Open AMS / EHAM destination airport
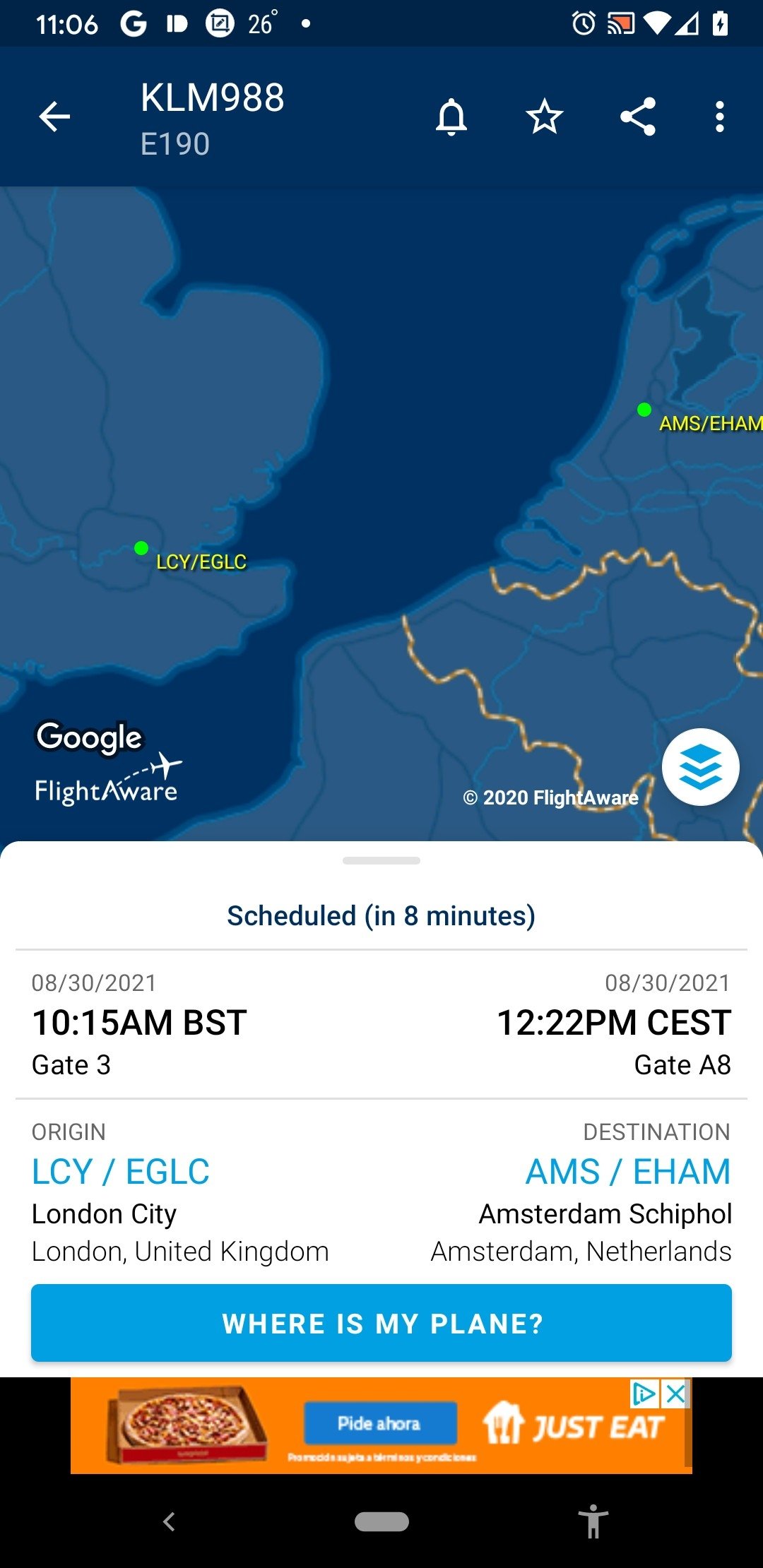The height and width of the screenshot is (1568, 763). coord(628,1172)
